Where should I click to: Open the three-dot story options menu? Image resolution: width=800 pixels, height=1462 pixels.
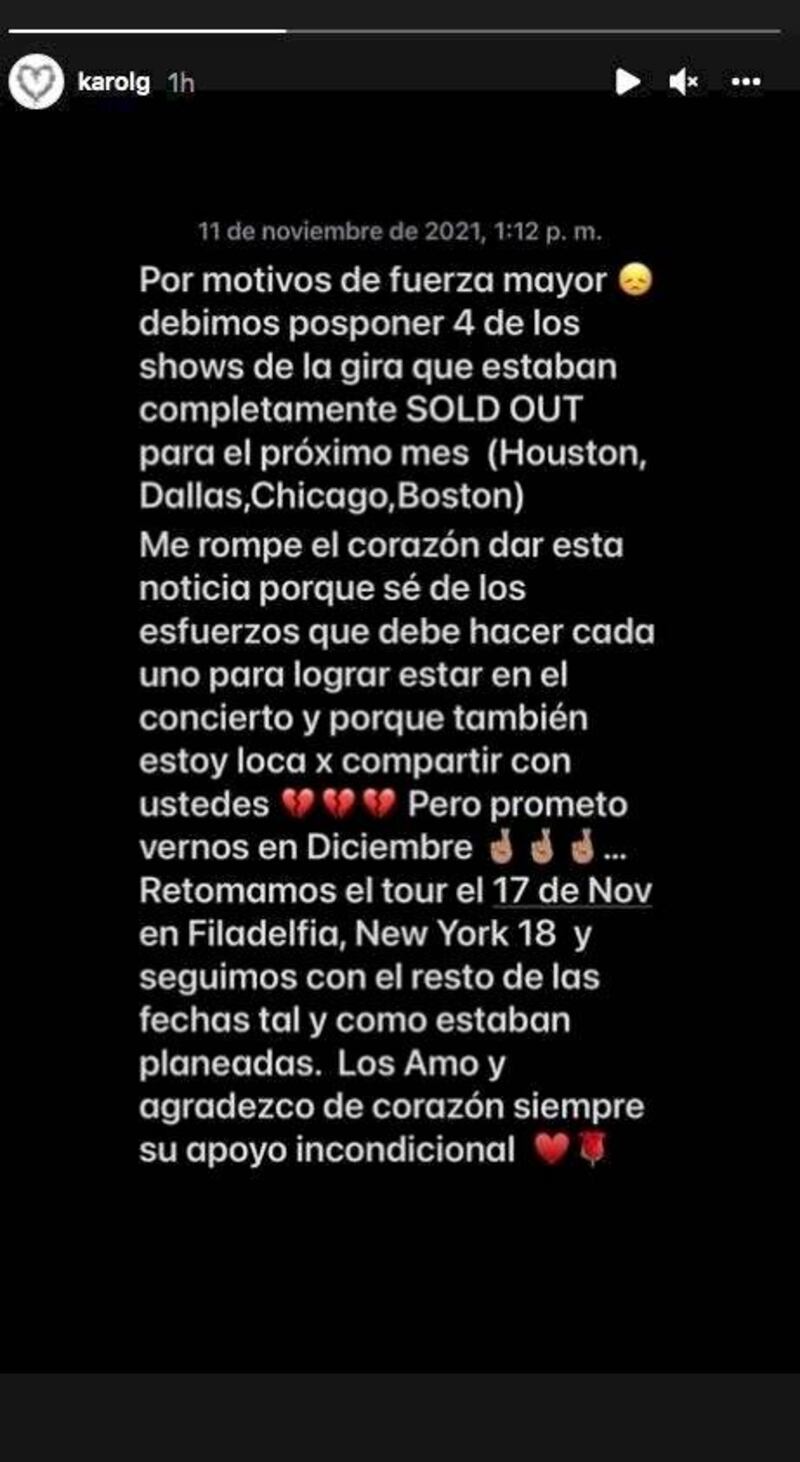(x=746, y=82)
